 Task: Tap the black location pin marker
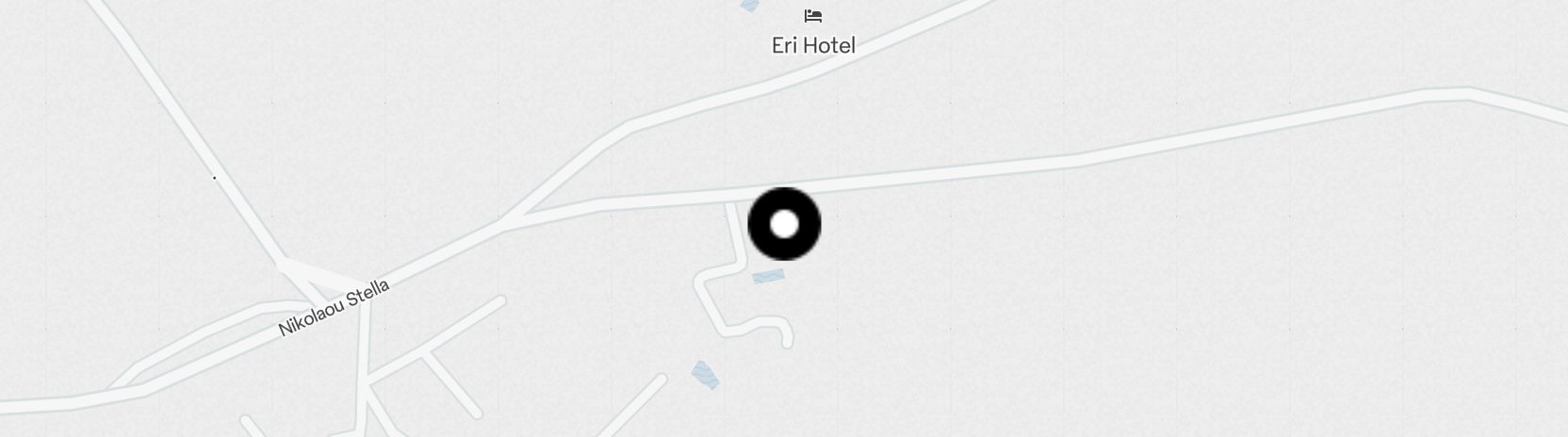click(x=784, y=224)
